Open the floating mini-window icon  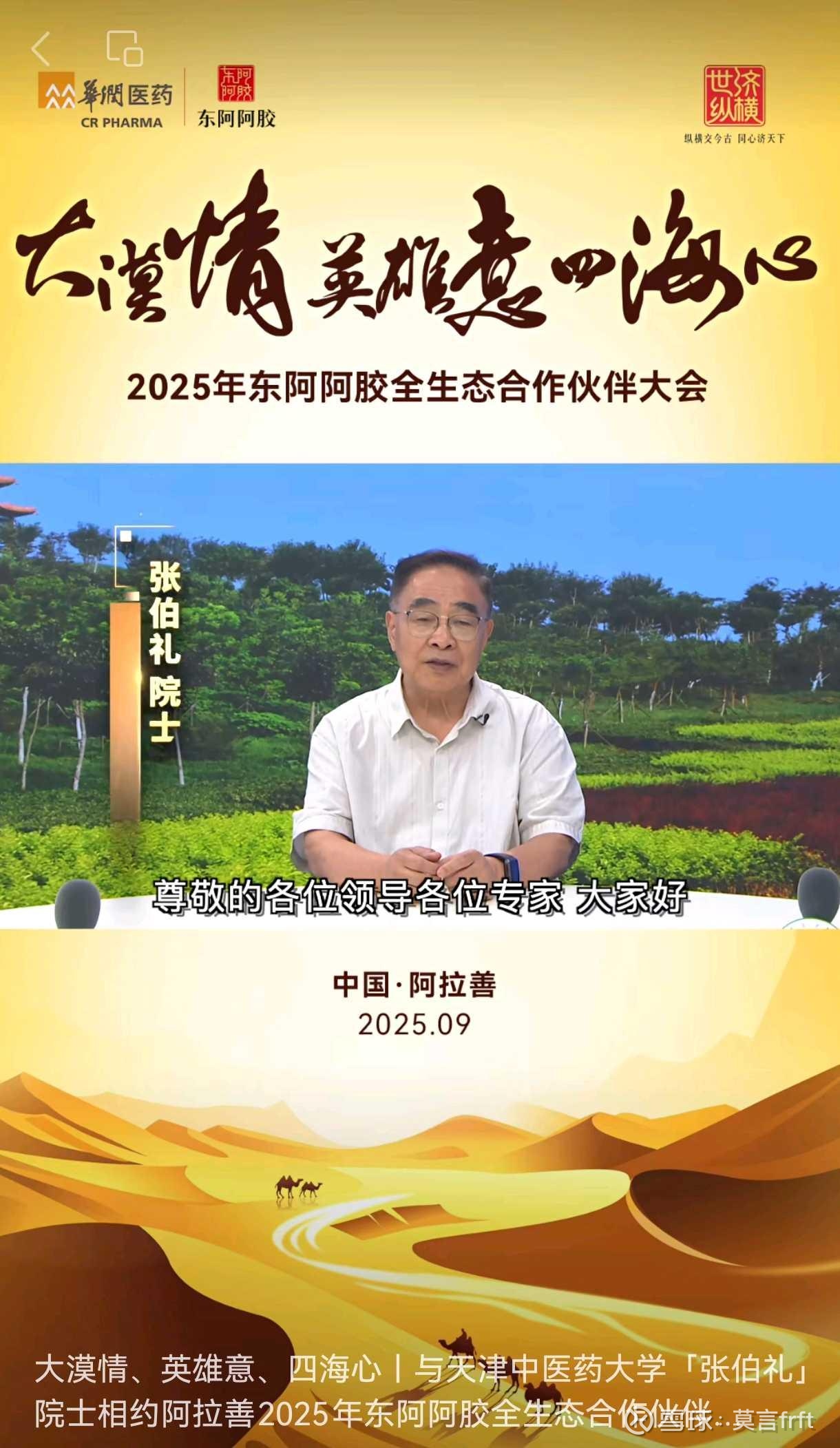[125, 48]
